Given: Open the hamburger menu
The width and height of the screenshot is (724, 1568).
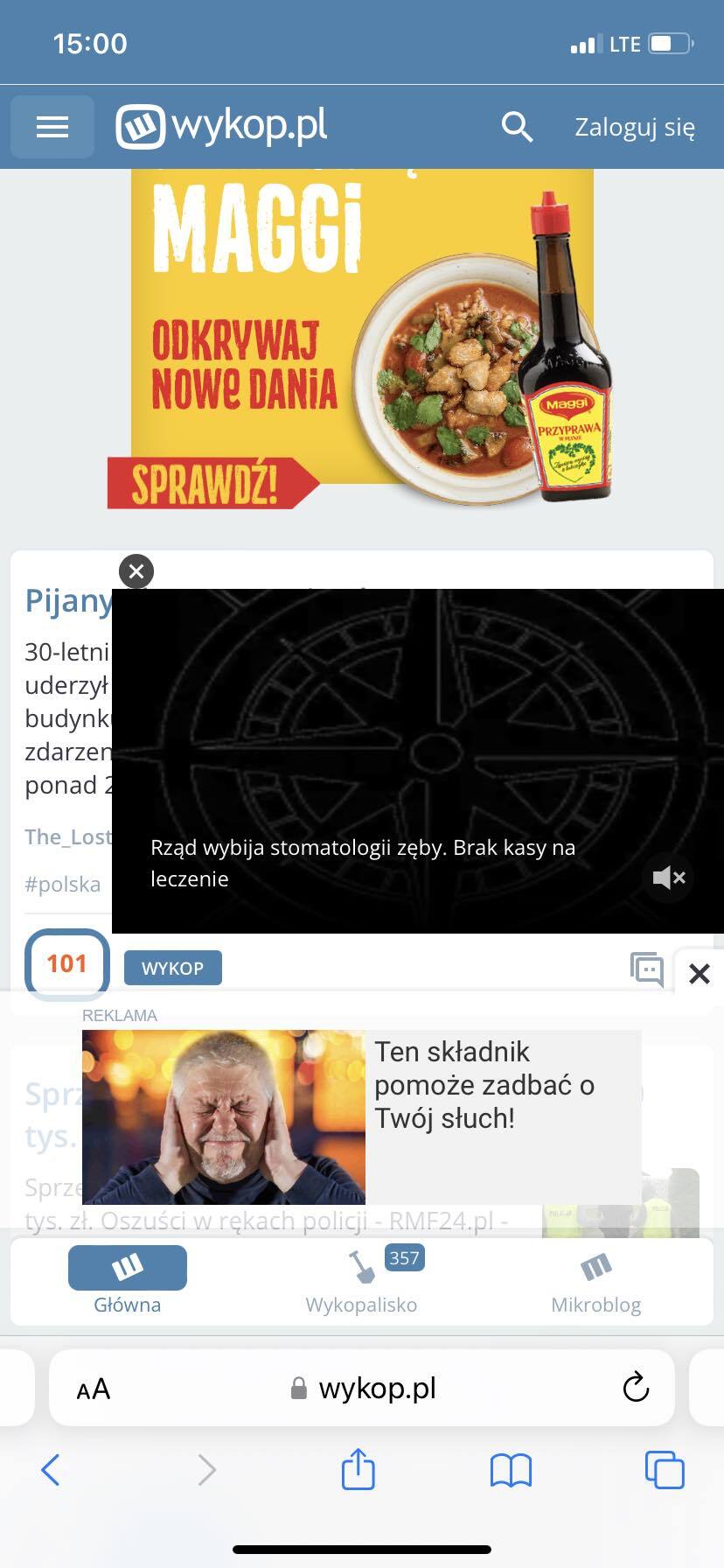Looking at the screenshot, I should point(52,128).
